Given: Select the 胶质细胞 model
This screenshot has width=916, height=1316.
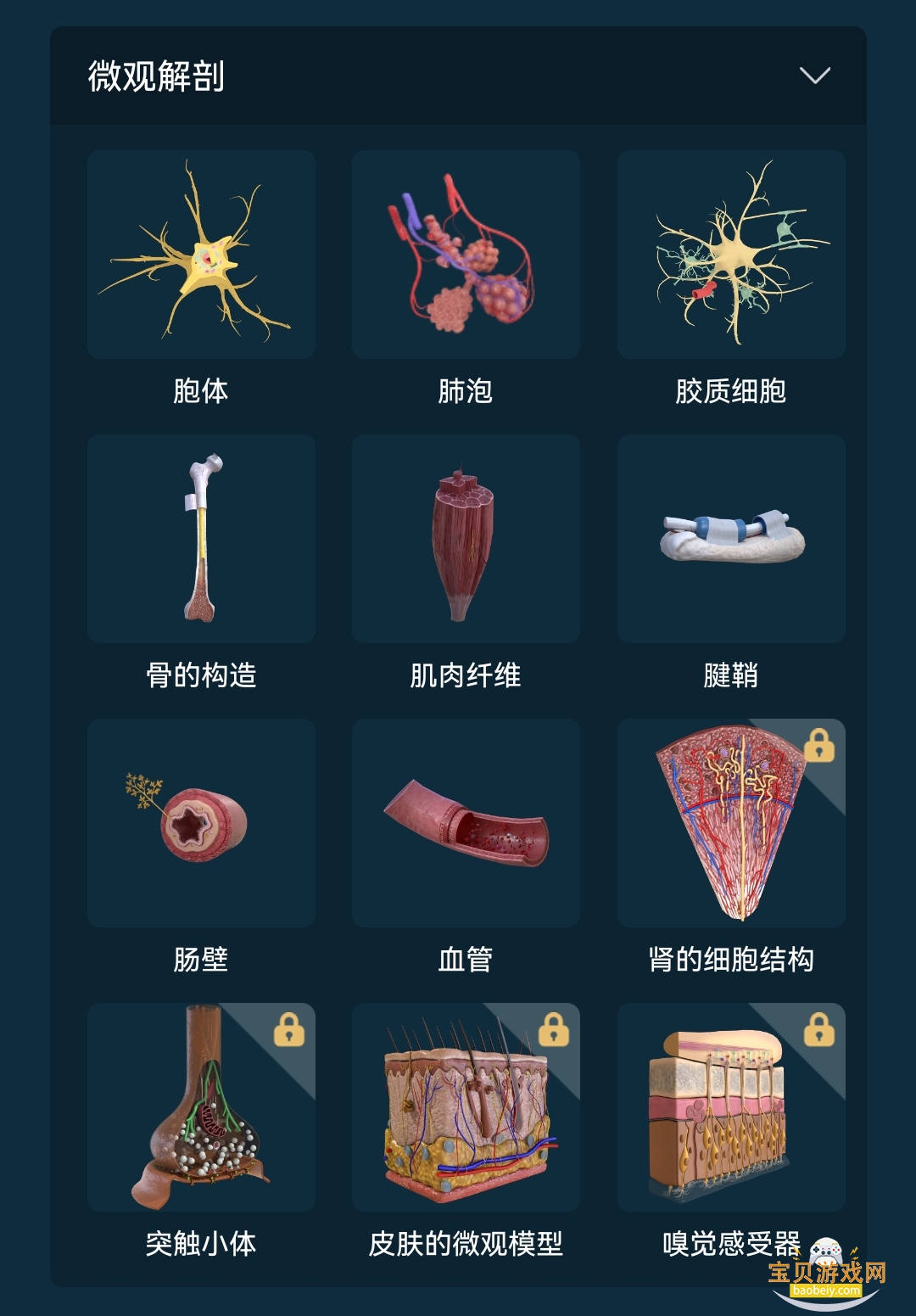Looking at the screenshot, I should (x=731, y=255).
